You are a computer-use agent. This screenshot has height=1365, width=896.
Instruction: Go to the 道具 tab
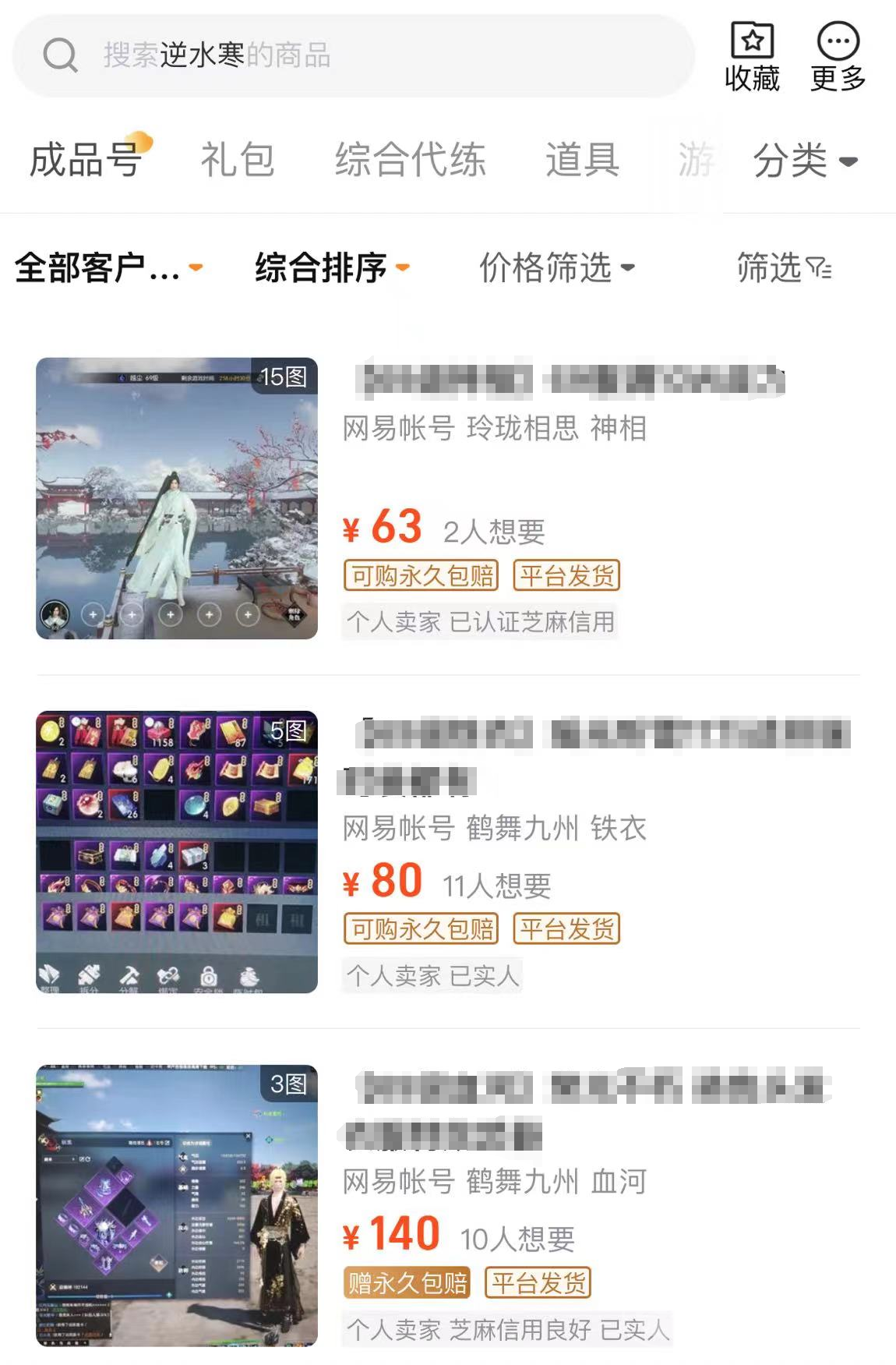click(582, 160)
